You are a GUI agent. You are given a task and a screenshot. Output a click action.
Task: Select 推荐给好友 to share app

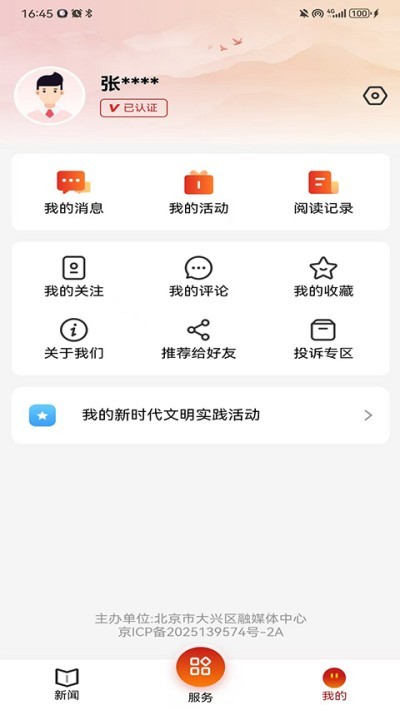[x=198, y=339]
